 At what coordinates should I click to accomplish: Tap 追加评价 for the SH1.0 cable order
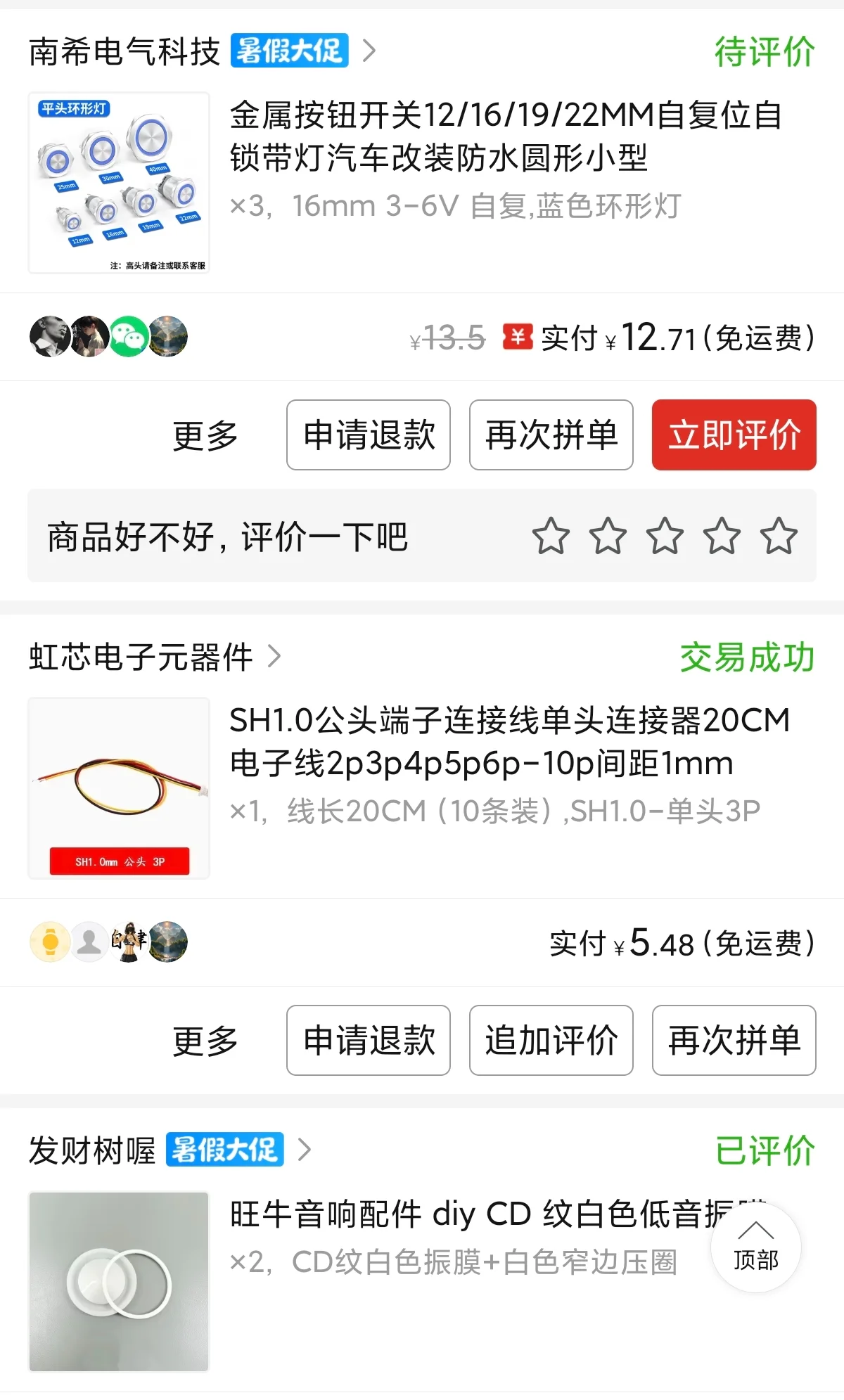pyautogui.click(x=551, y=1041)
